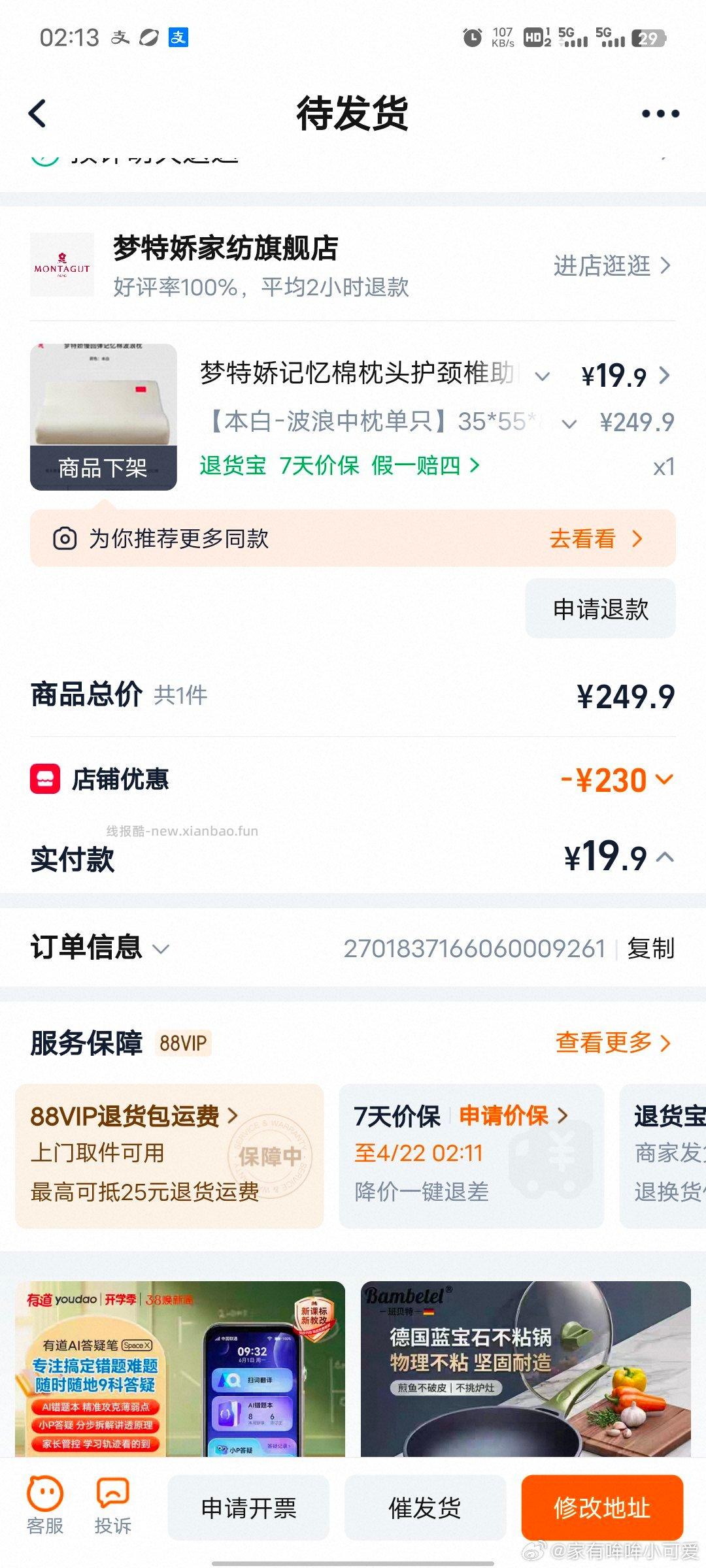This screenshot has width=706, height=1568.
Task: Tap the 修改地址 address change button
Action: (x=601, y=1507)
